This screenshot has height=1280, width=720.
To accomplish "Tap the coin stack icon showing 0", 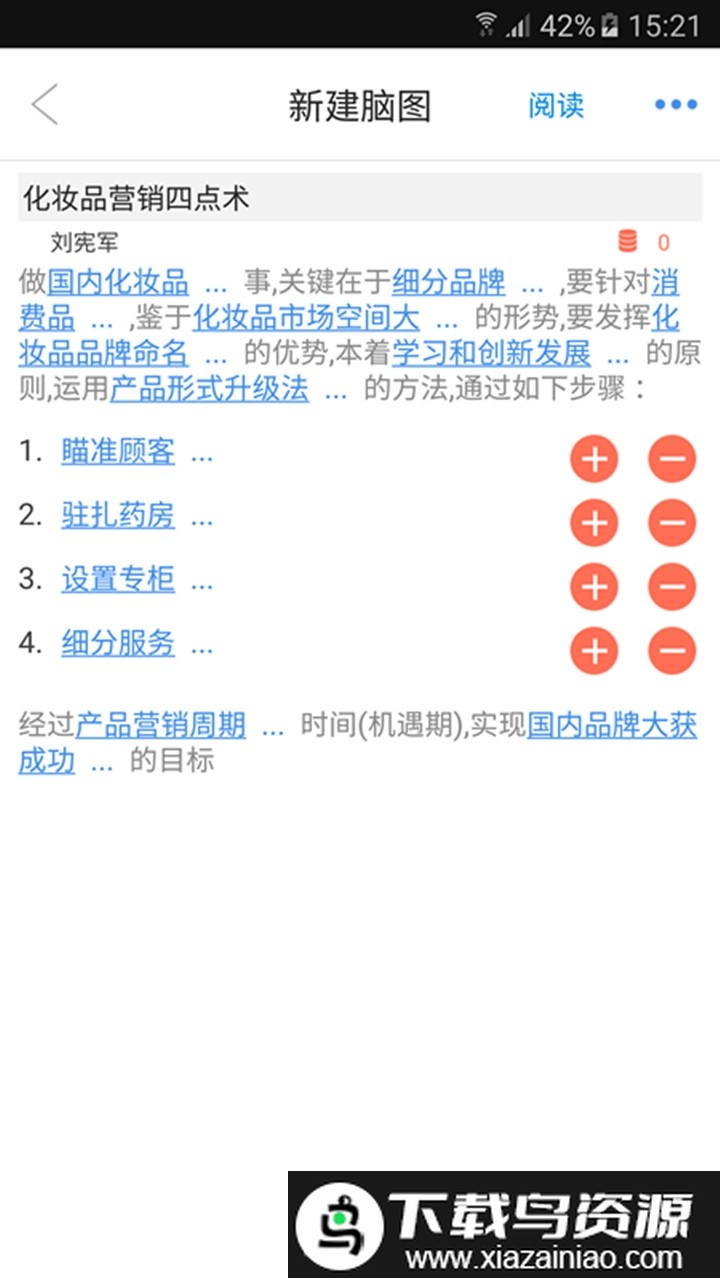I will pyautogui.click(x=628, y=241).
